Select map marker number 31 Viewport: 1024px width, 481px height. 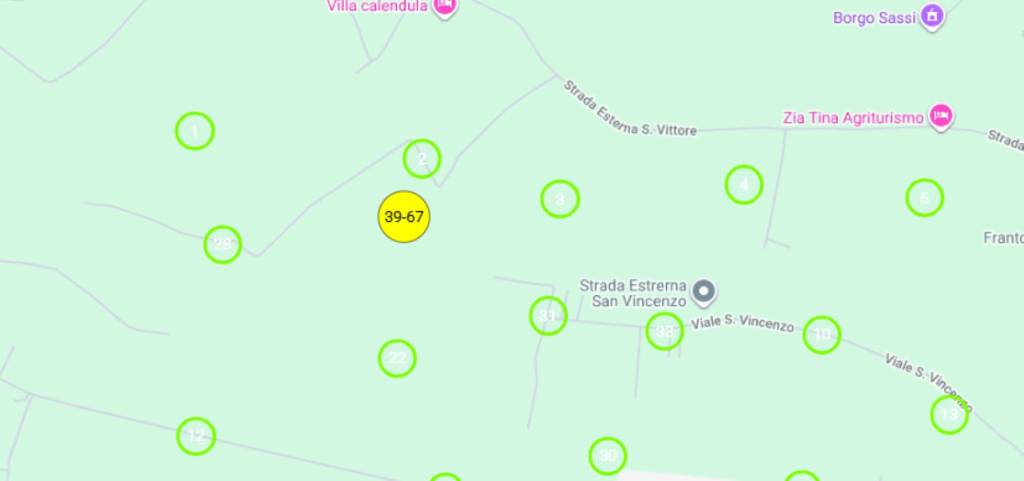tap(548, 316)
